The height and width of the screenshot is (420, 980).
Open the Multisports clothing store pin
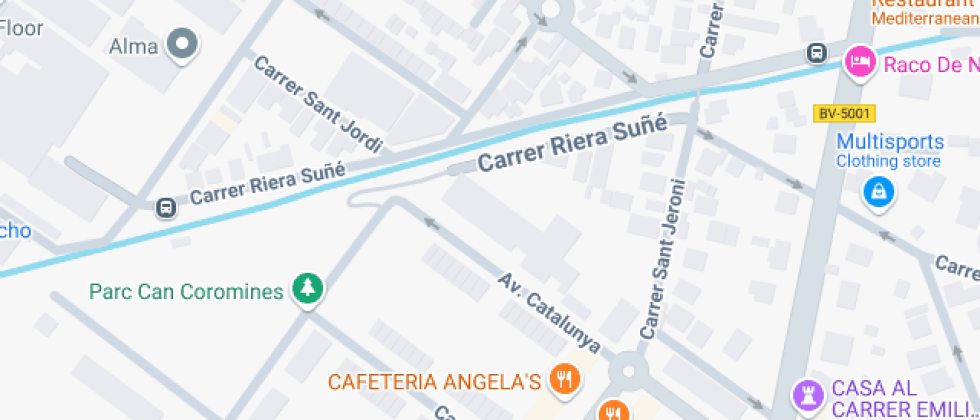pos(878,190)
